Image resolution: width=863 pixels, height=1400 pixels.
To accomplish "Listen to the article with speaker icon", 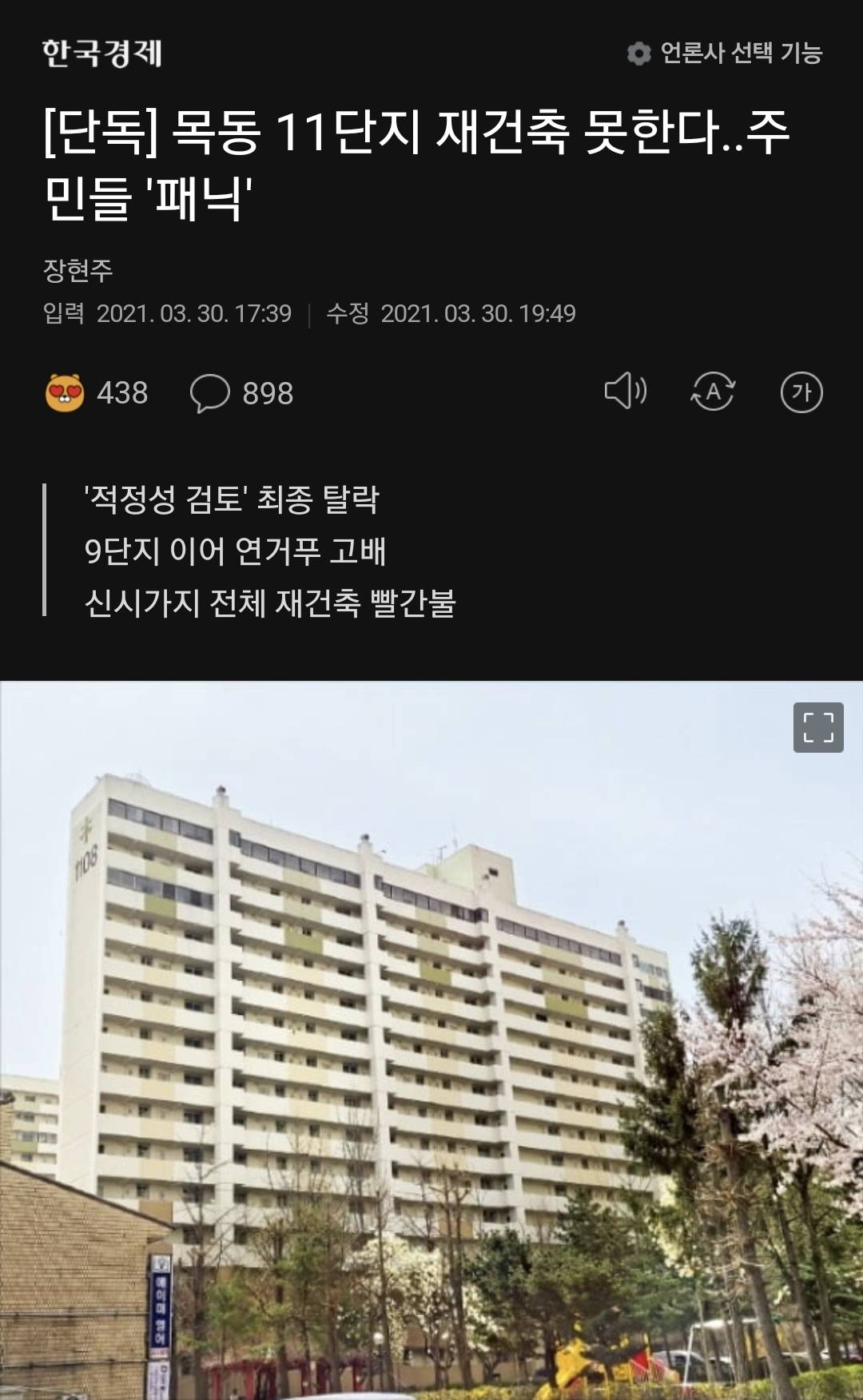I will point(625,392).
